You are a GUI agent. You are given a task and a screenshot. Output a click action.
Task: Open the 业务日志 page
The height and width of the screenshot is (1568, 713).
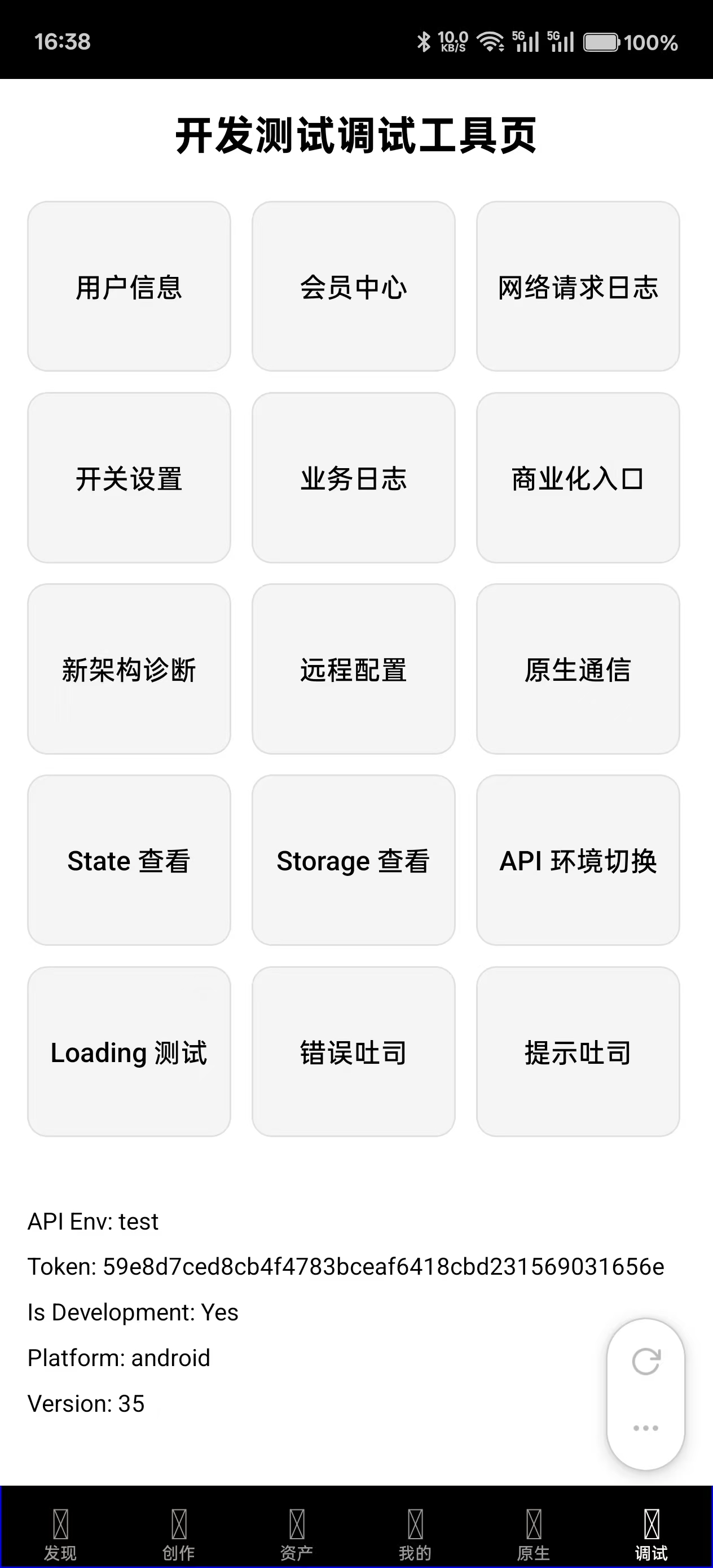point(353,478)
